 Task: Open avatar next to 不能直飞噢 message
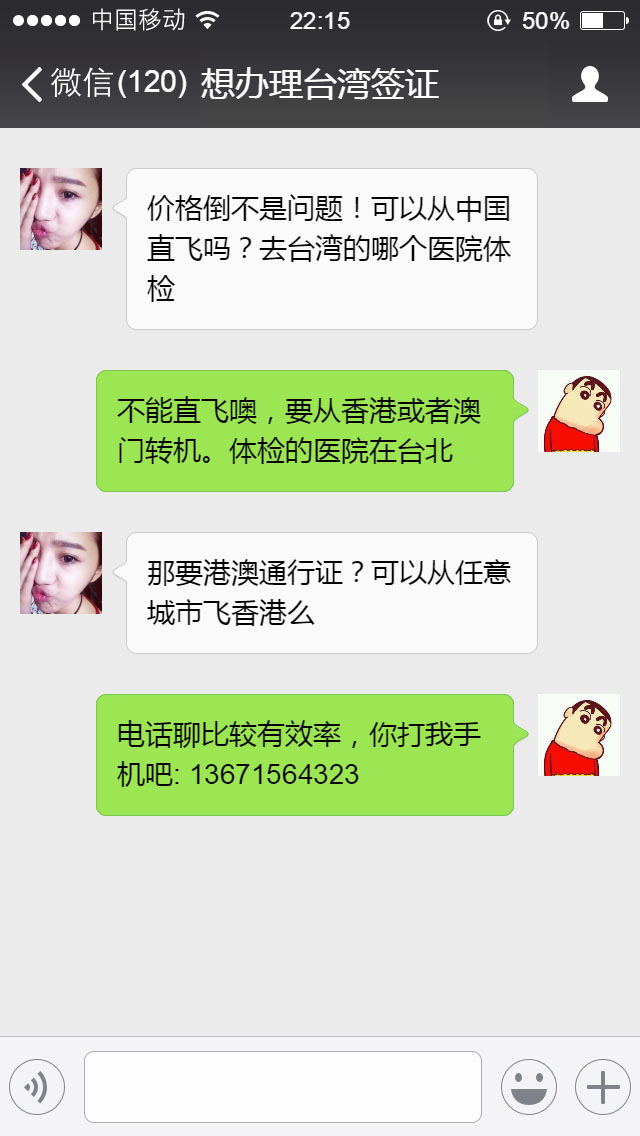coord(578,411)
